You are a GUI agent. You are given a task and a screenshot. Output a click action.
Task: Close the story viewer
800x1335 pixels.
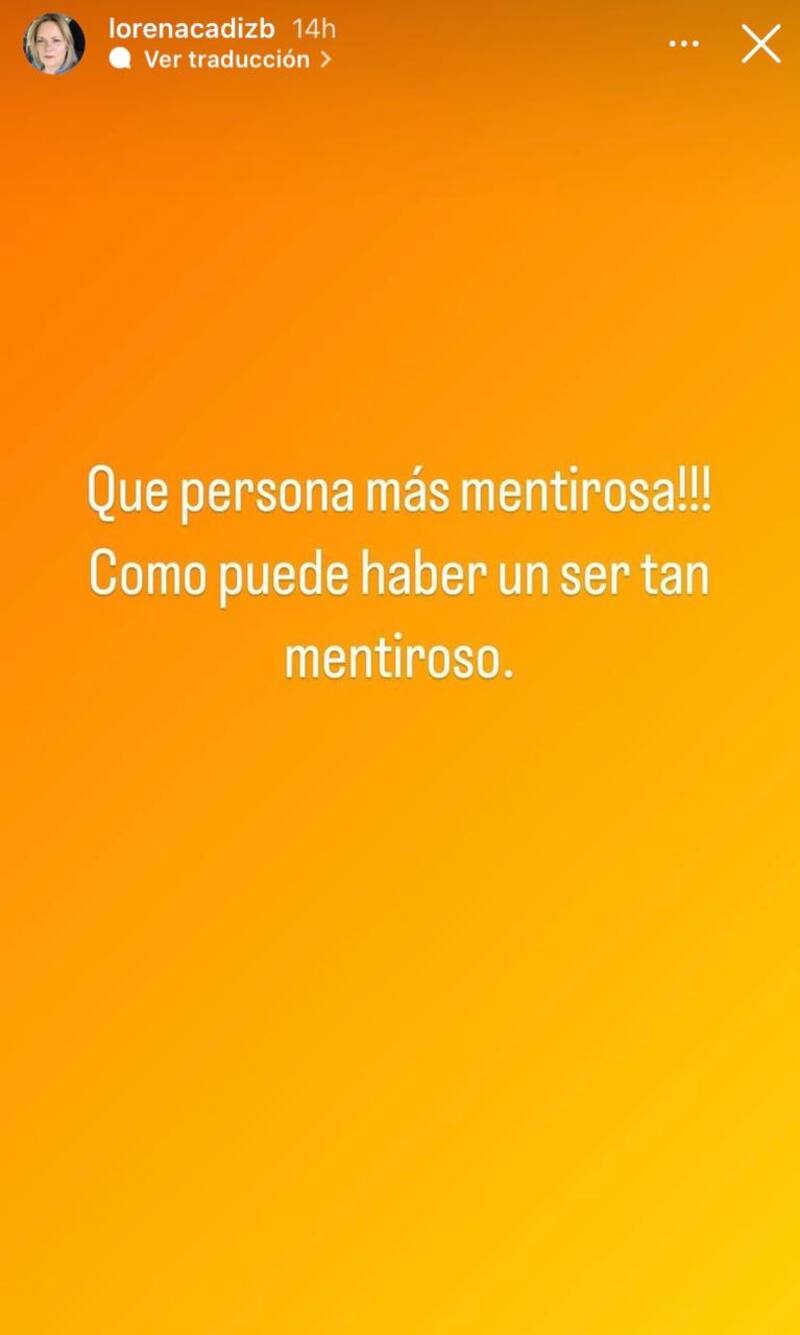pos(760,44)
